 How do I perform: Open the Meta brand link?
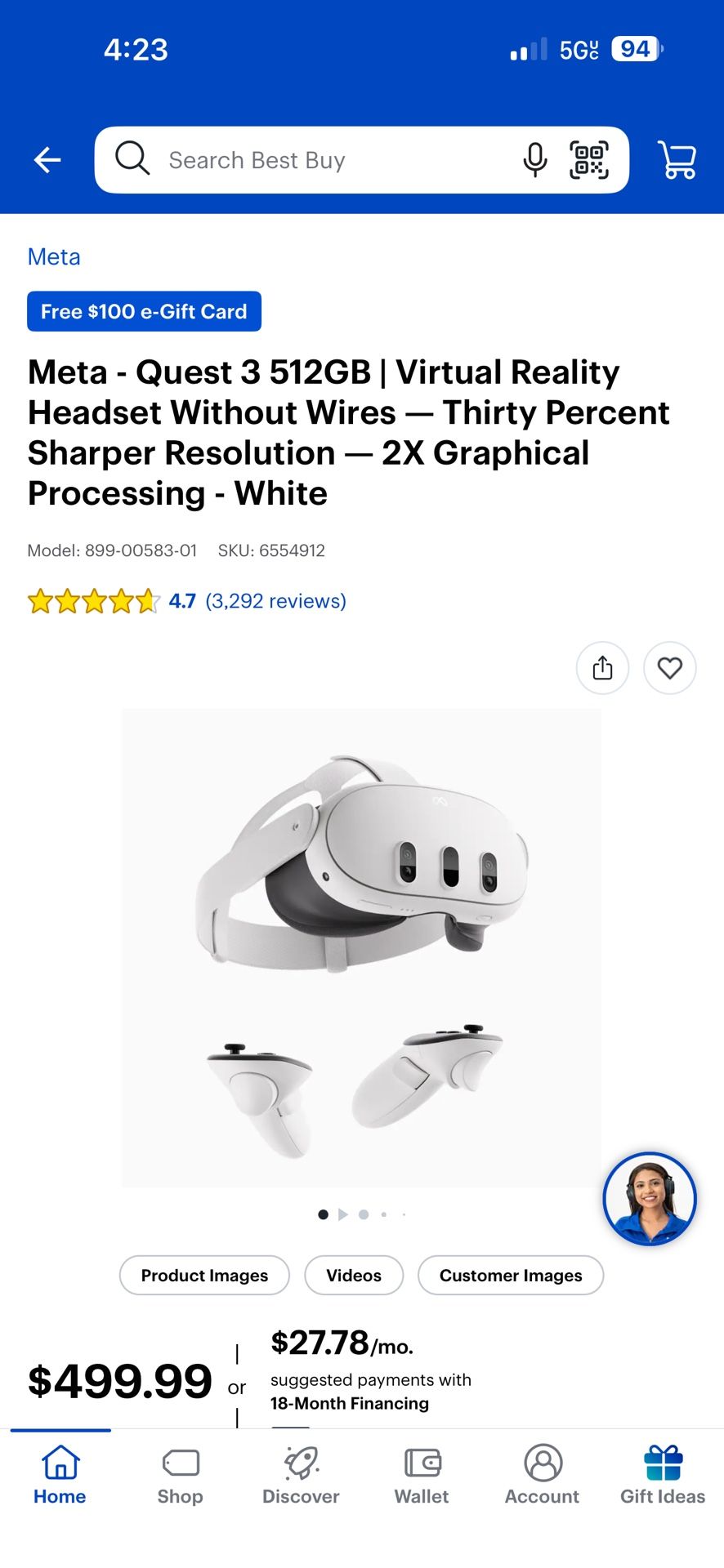coord(54,257)
